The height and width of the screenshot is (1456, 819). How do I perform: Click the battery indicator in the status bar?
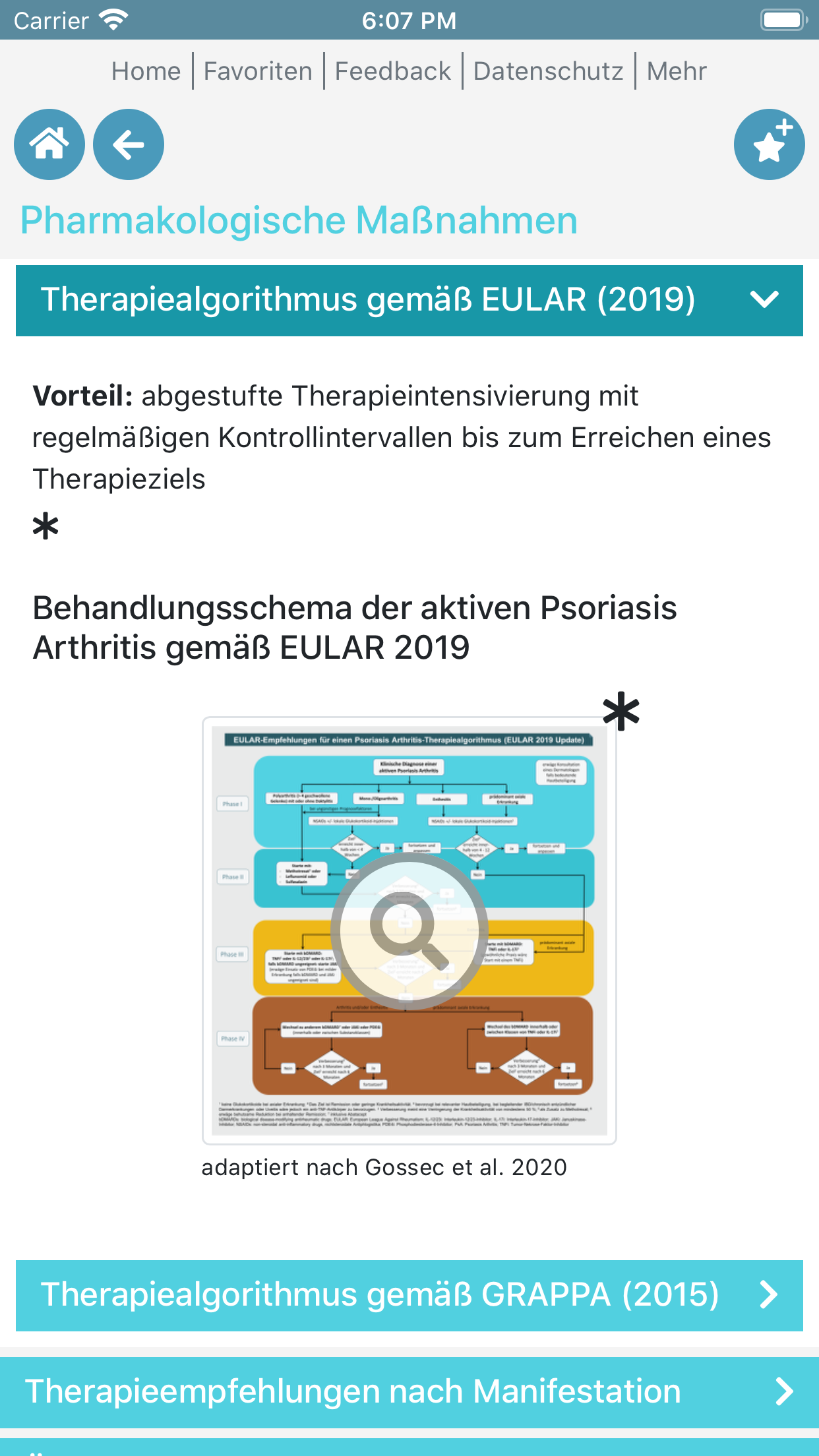click(781, 20)
